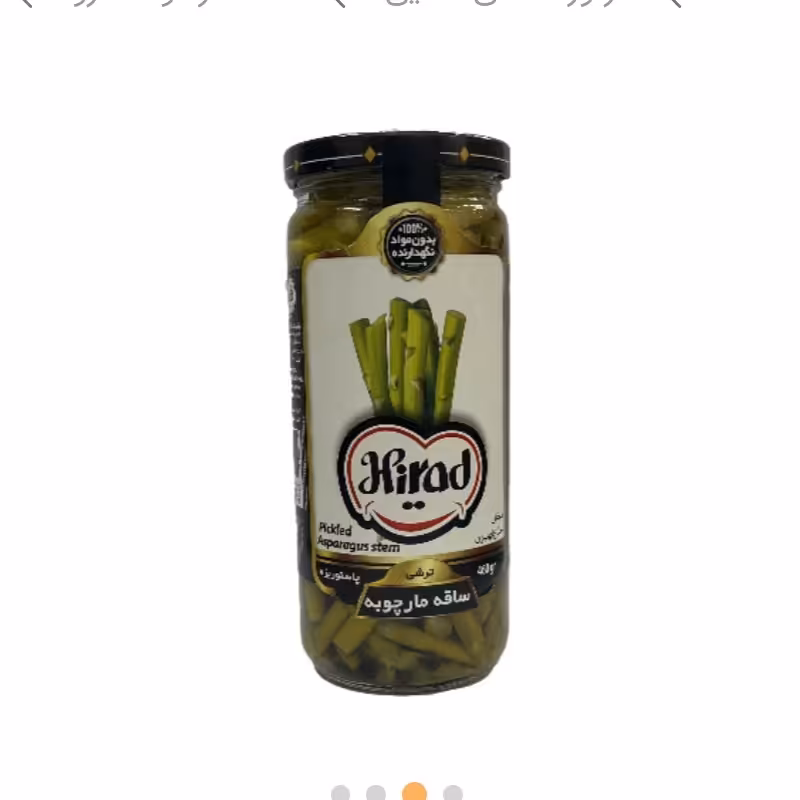Open the Hirad pickled asparagus product image
Image resolution: width=800 pixels, height=800 pixels.
[x=397, y=410]
